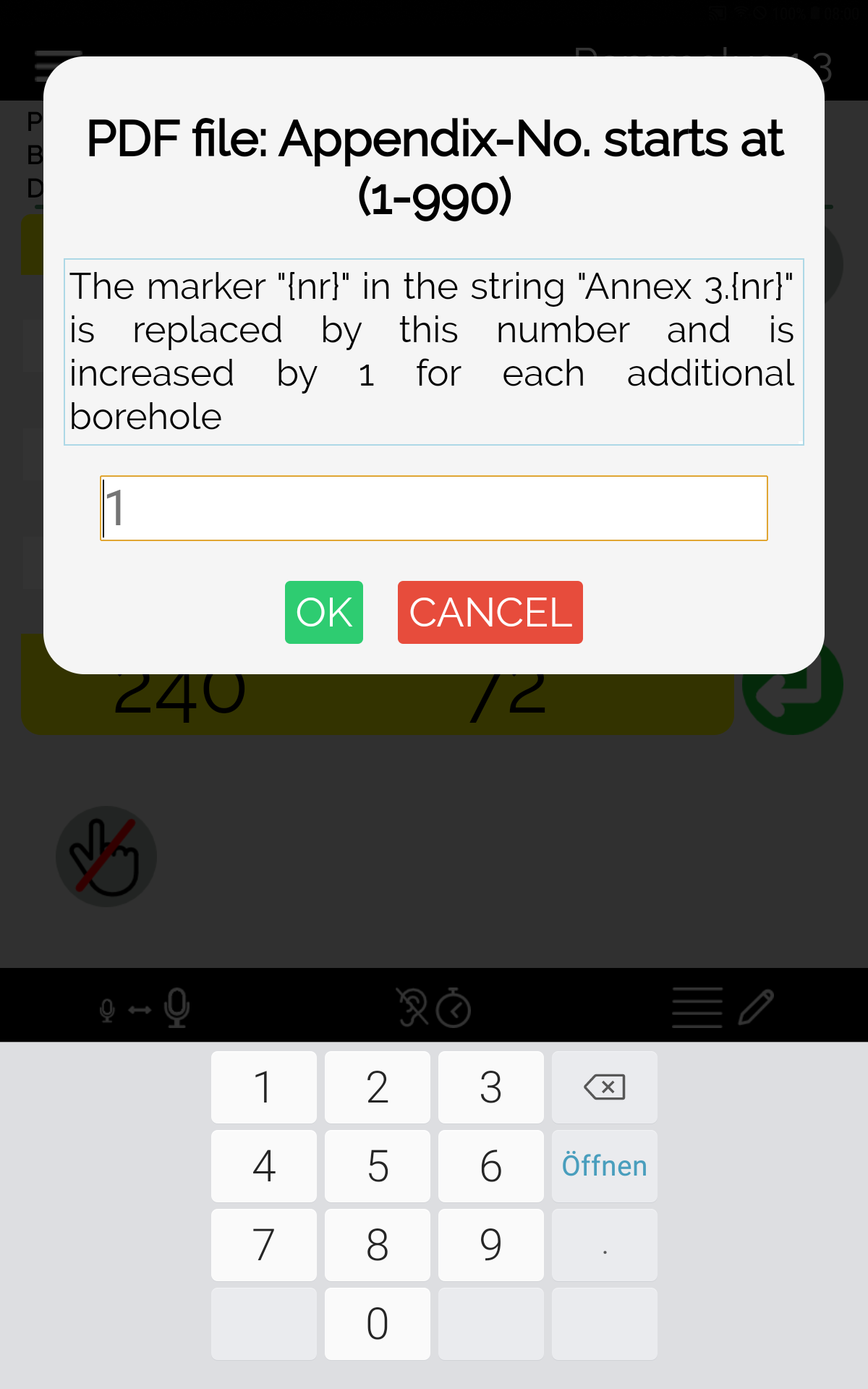The image size is (868, 1389).
Task: Dismiss the dialog with CANCEL
Action: [x=490, y=612]
